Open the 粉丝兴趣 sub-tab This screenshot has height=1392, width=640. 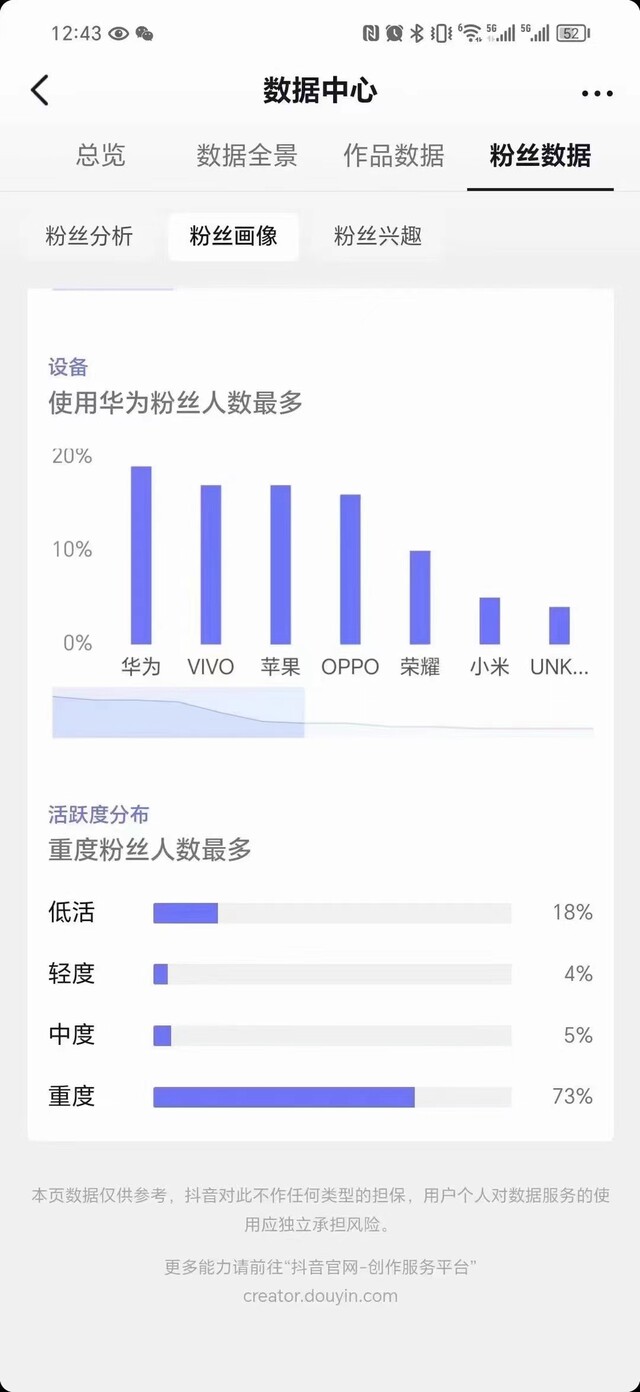[377, 237]
